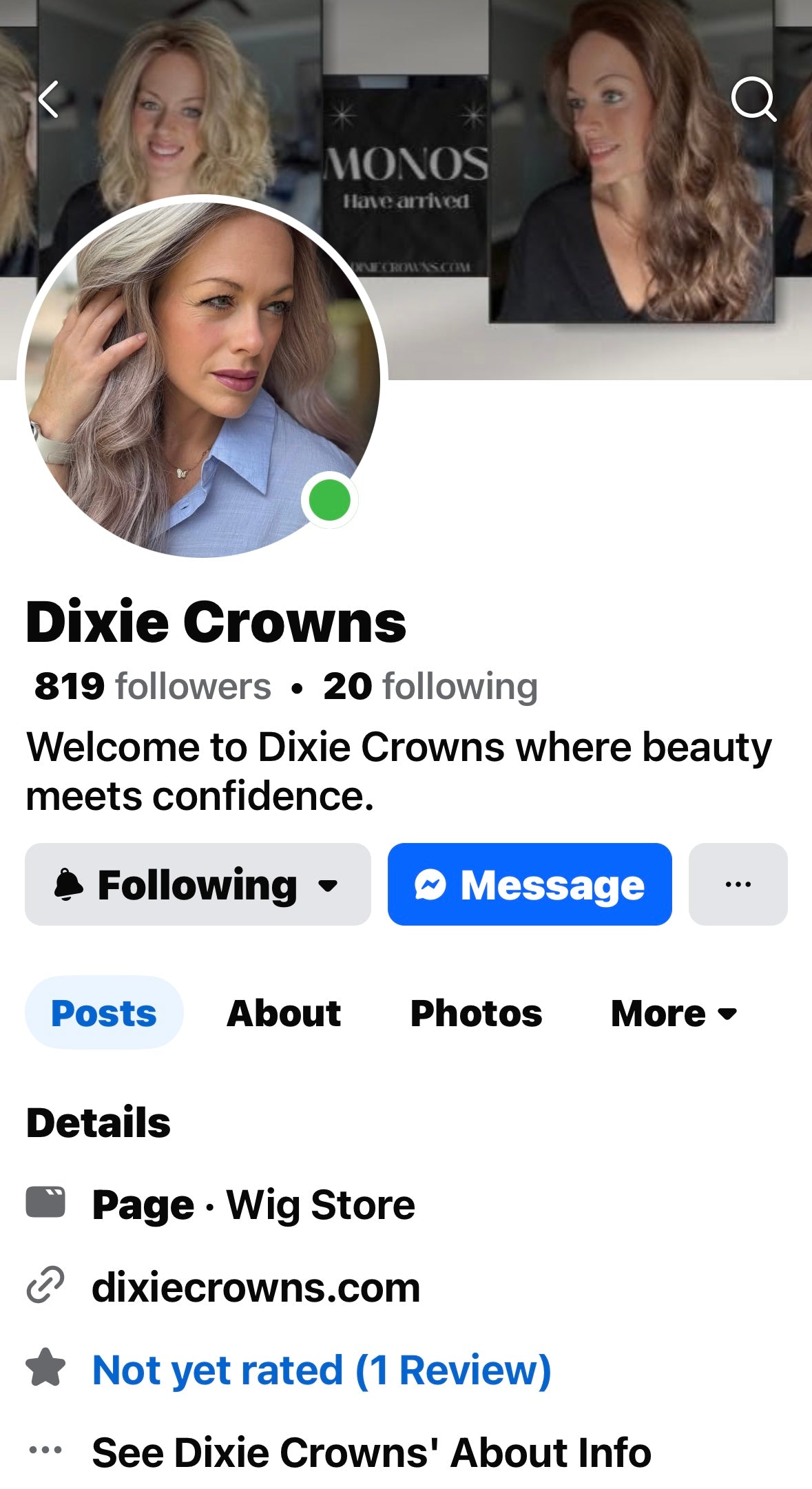Open the dixiecrowns.com website link
Image resolution: width=812 pixels, height=1489 pixels.
[x=256, y=1287]
